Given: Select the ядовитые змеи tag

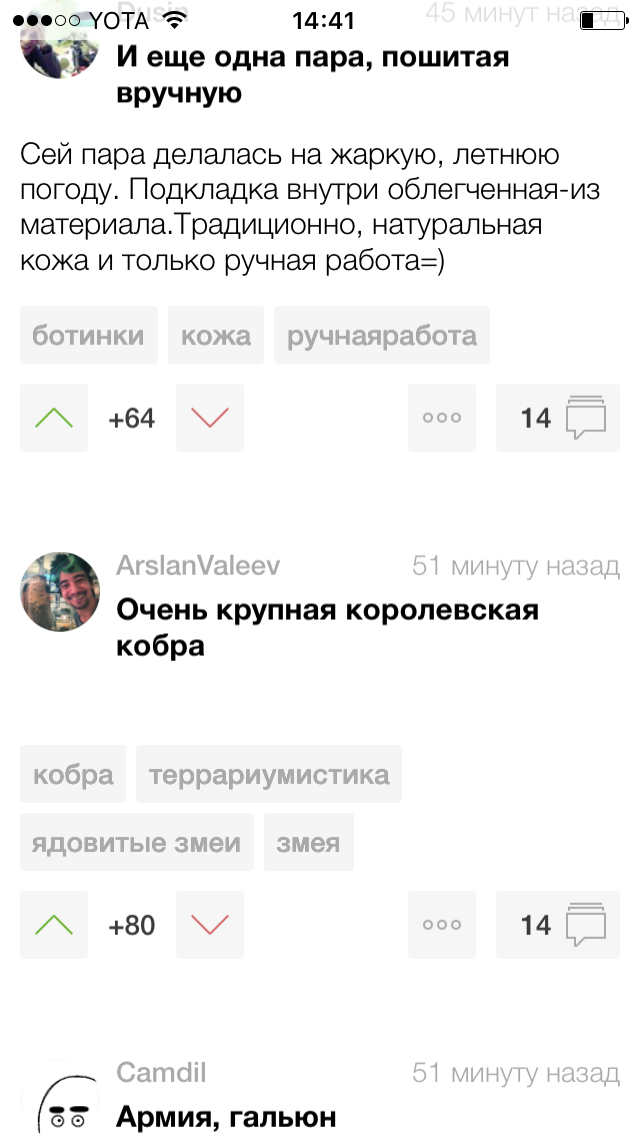Looking at the screenshot, I should [136, 842].
